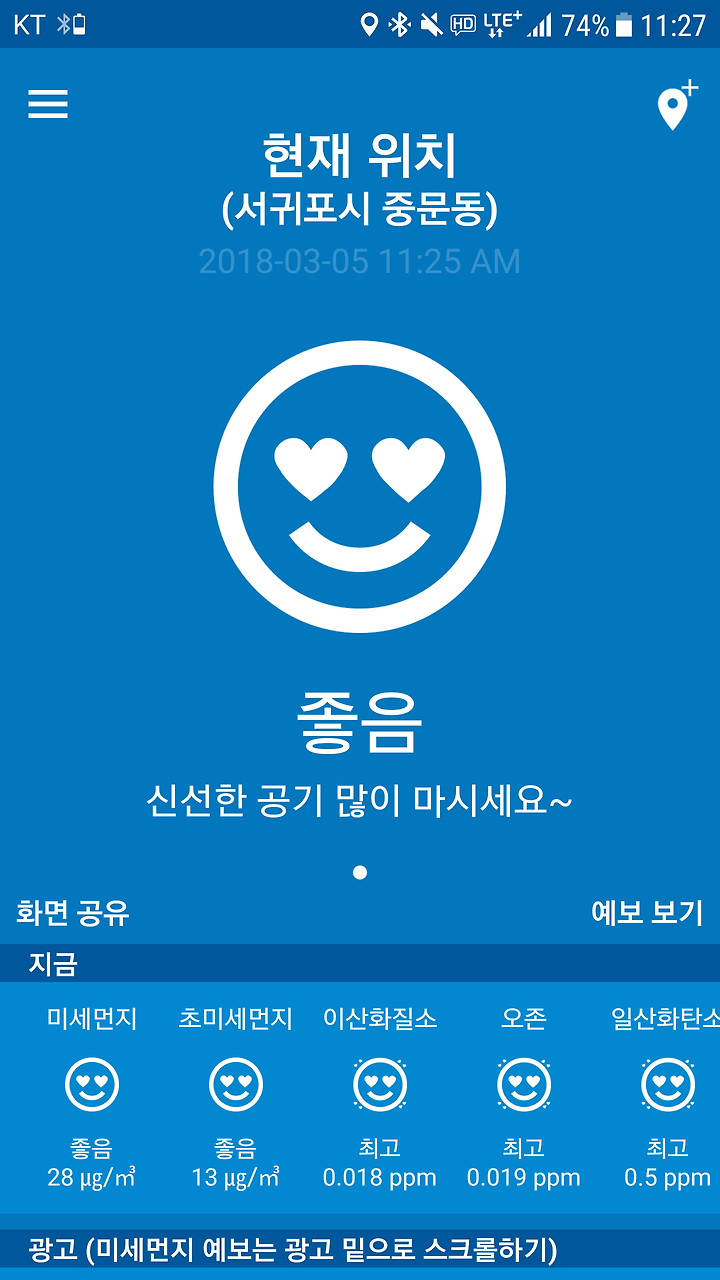Open 미세먼지 details
This screenshot has width=720, height=1280.
coord(92,1098)
